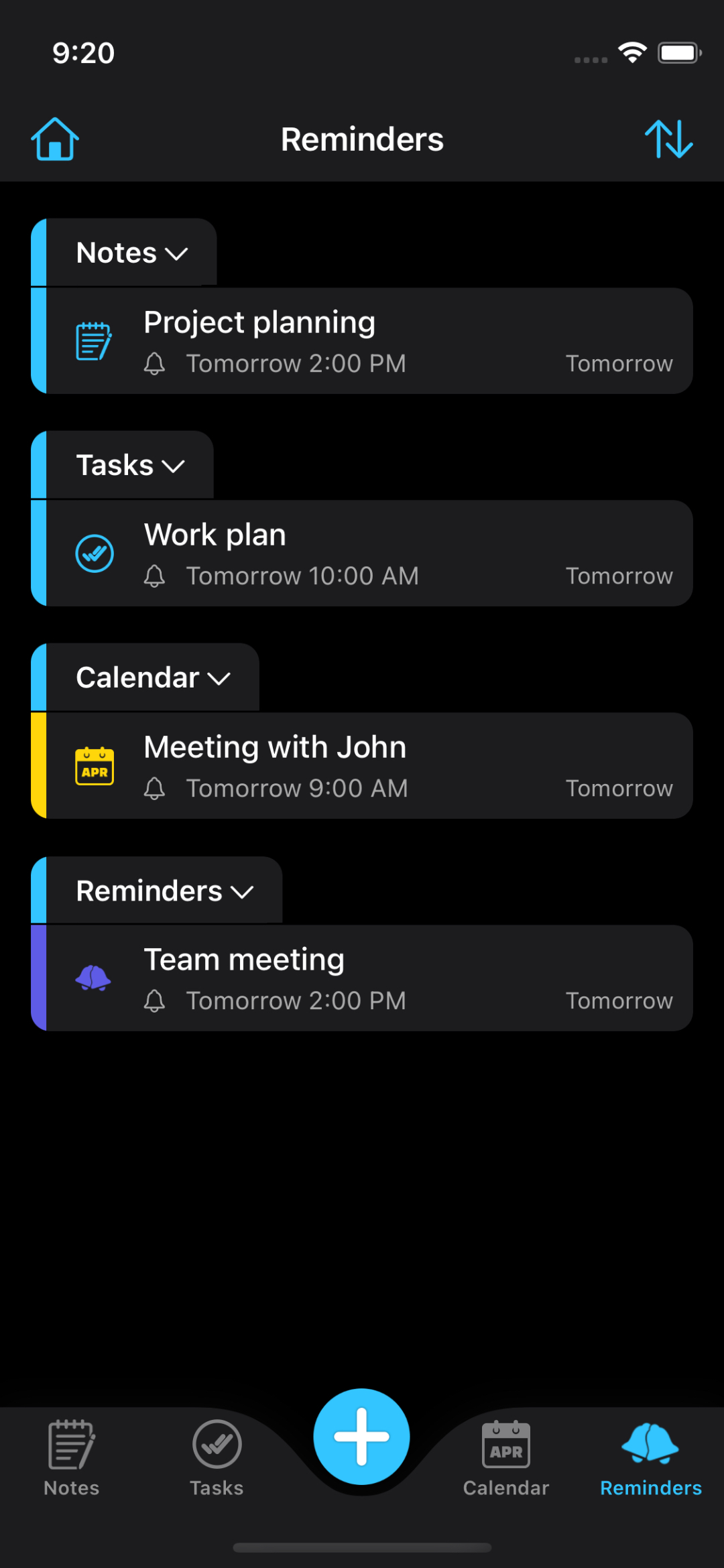This screenshot has height=1568, width=724.
Task: Open the sort order arrows
Action: pyautogui.click(x=668, y=139)
